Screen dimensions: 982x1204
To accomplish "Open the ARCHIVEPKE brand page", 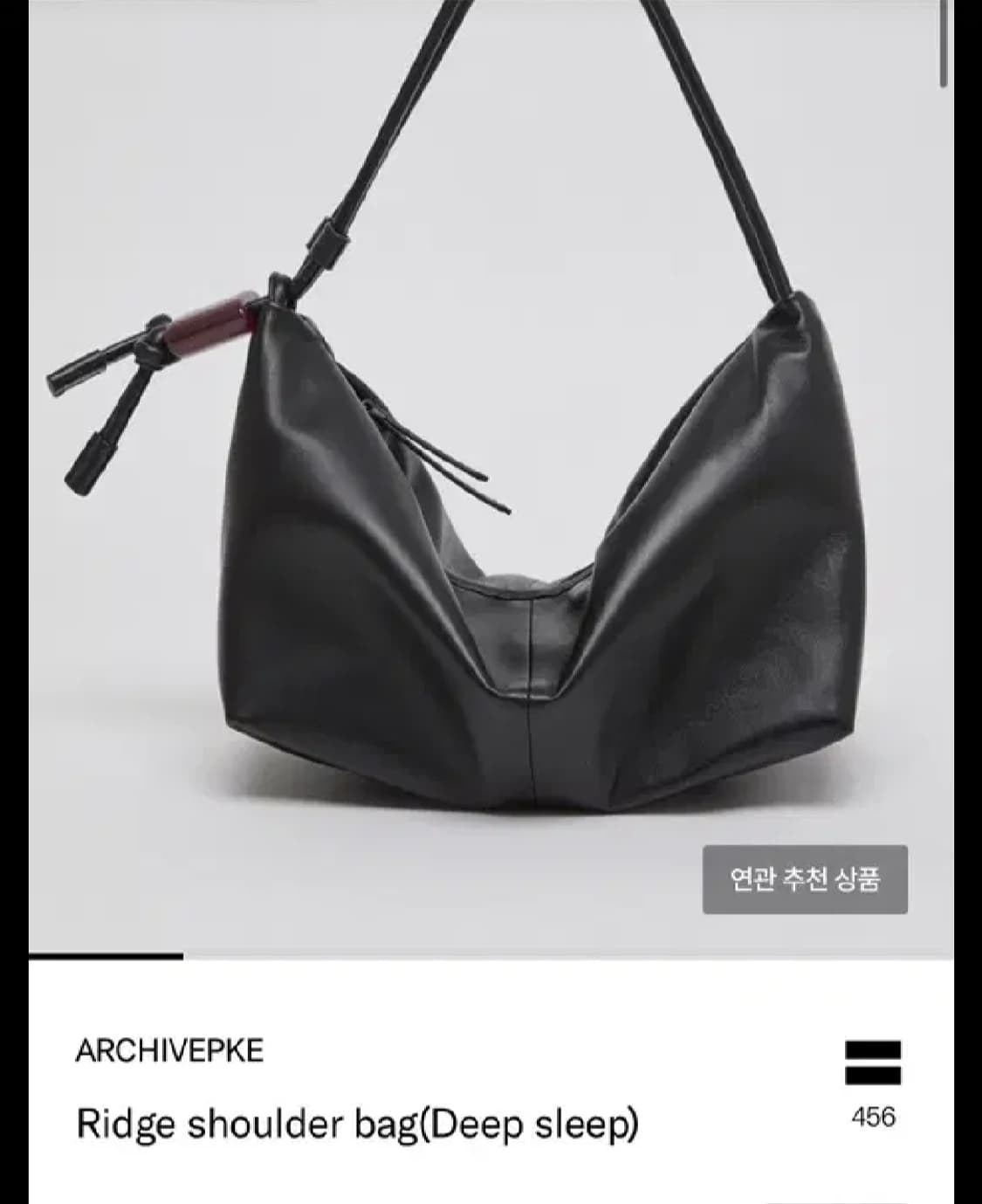I will click(173, 1052).
